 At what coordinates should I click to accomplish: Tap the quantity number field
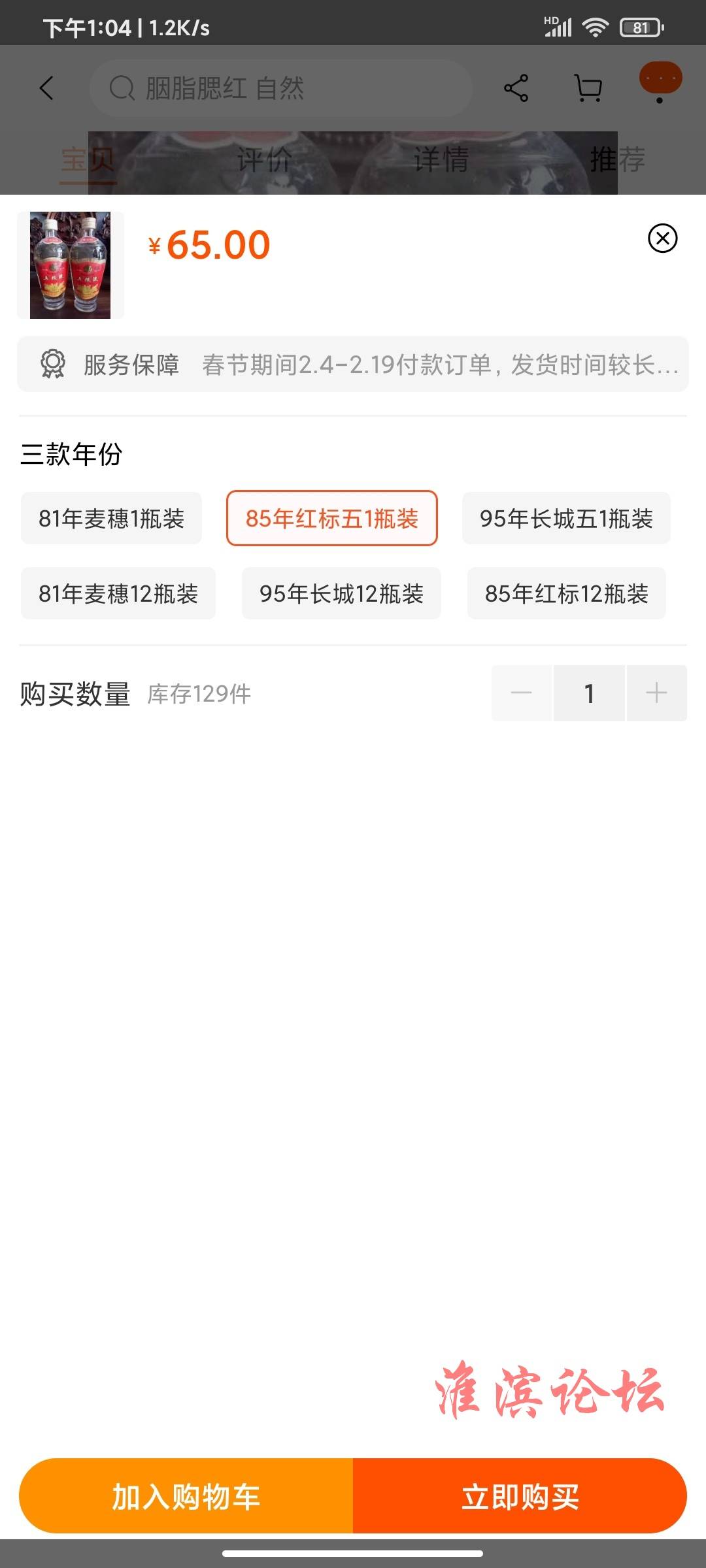point(589,693)
